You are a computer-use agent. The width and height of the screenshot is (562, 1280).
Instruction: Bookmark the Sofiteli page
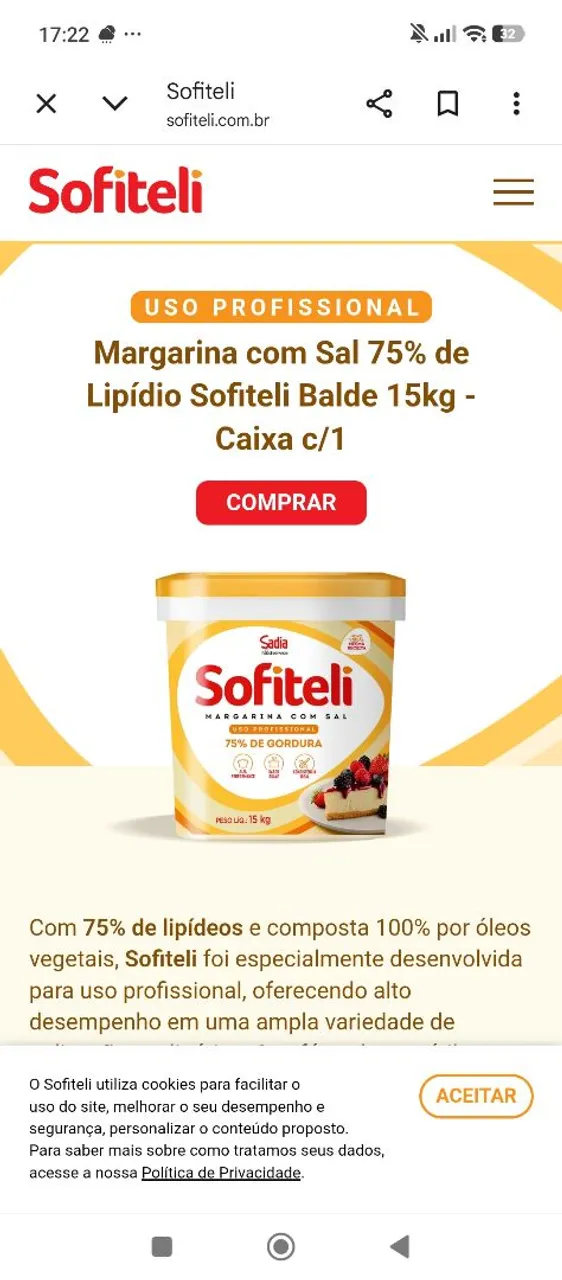coord(448,103)
